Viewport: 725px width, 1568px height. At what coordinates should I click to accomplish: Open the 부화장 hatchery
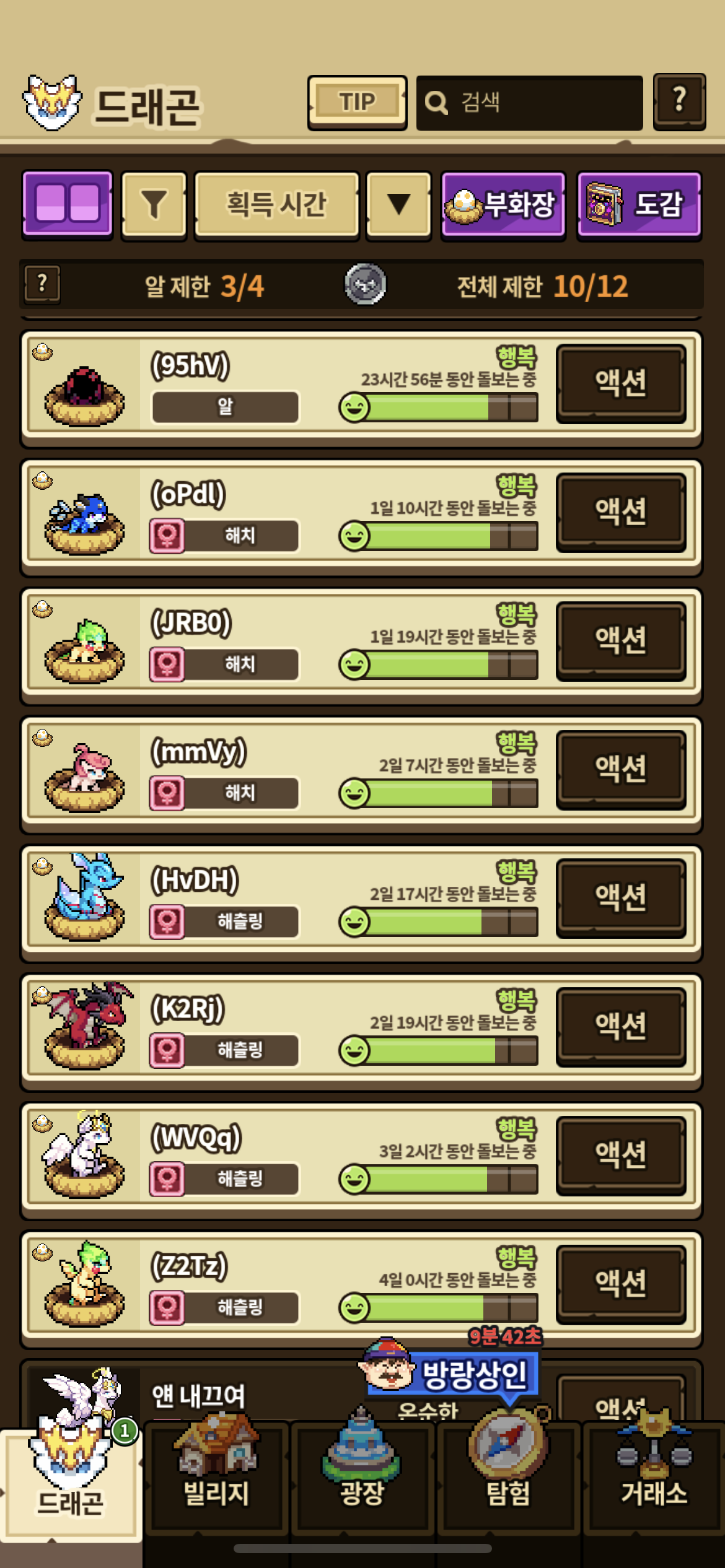[x=503, y=205]
